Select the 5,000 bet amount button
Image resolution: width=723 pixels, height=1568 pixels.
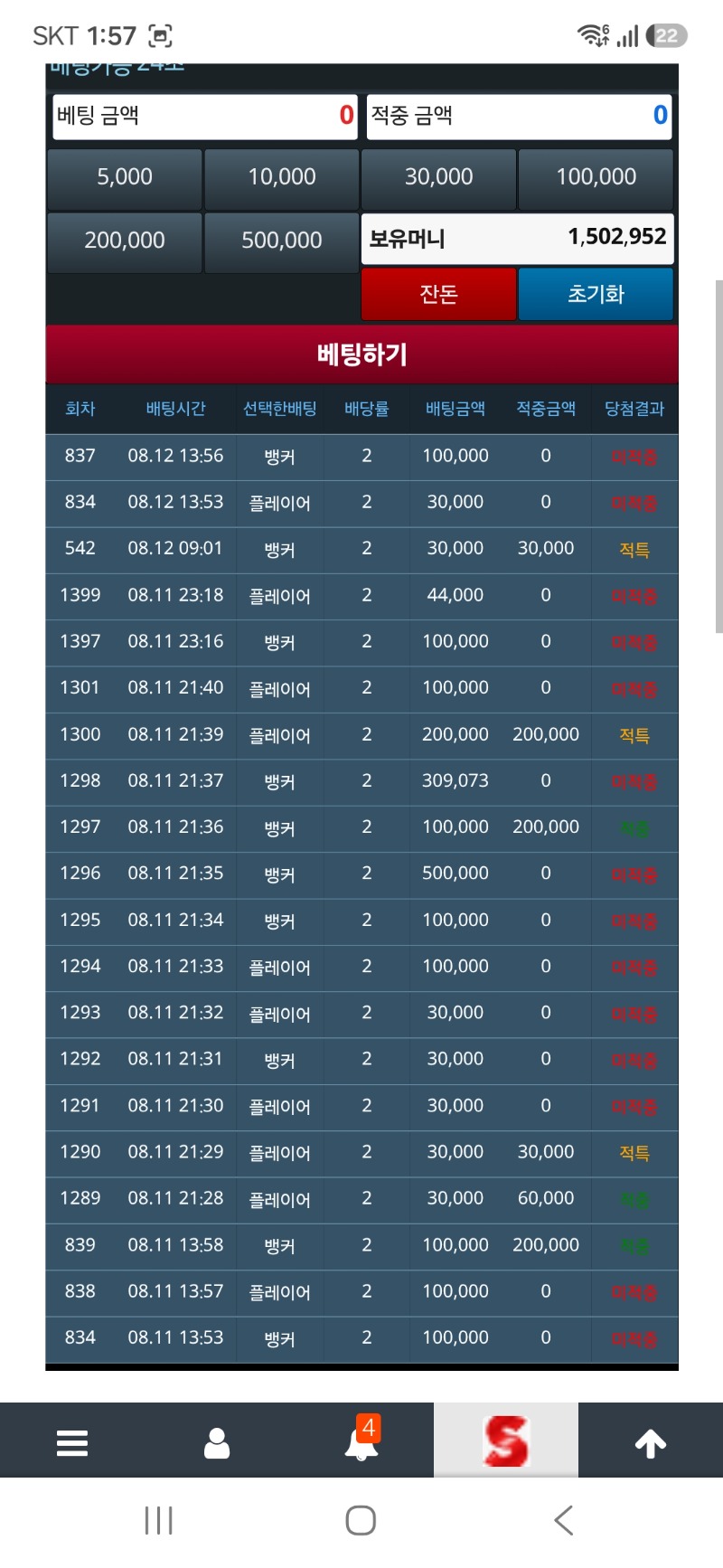click(125, 178)
